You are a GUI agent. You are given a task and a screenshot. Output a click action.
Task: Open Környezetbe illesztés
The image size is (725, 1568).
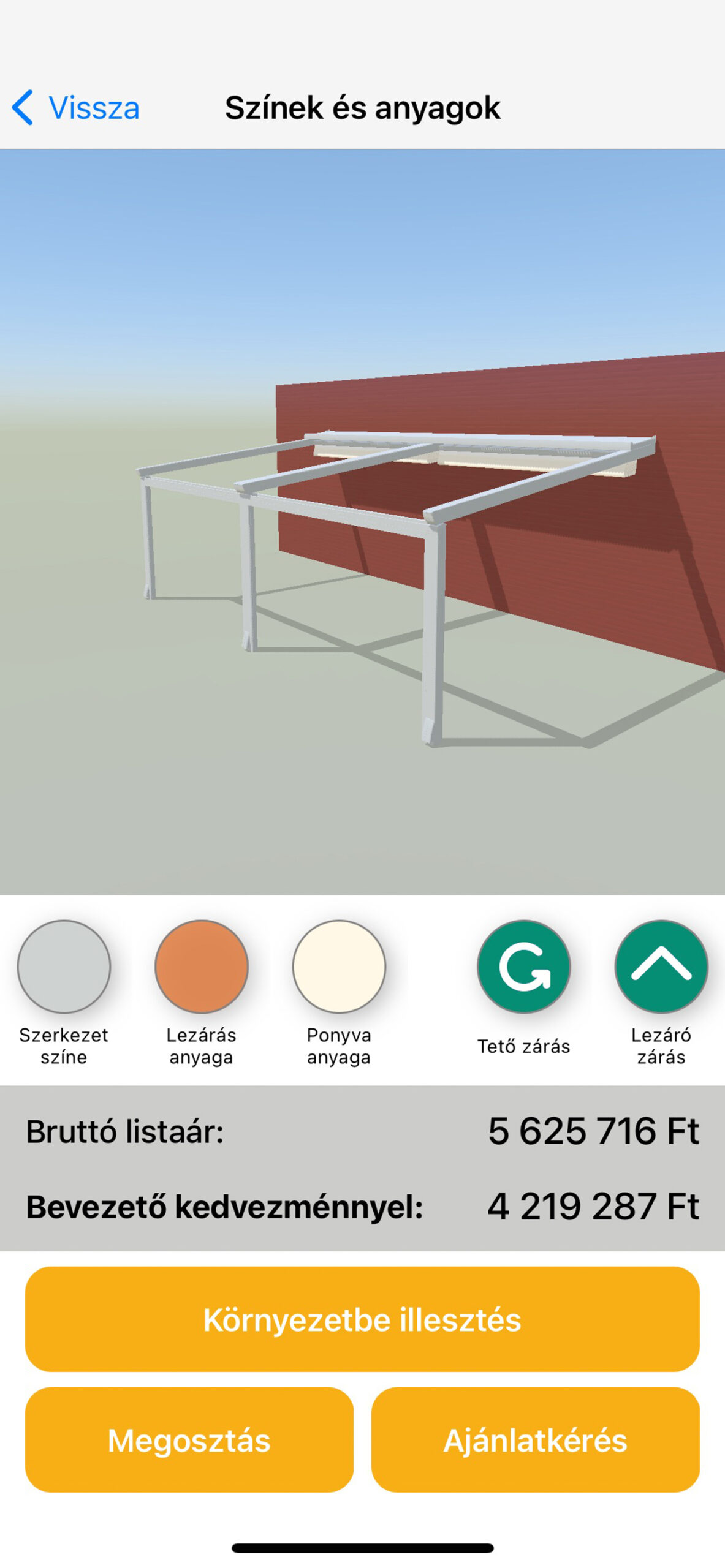362,1319
